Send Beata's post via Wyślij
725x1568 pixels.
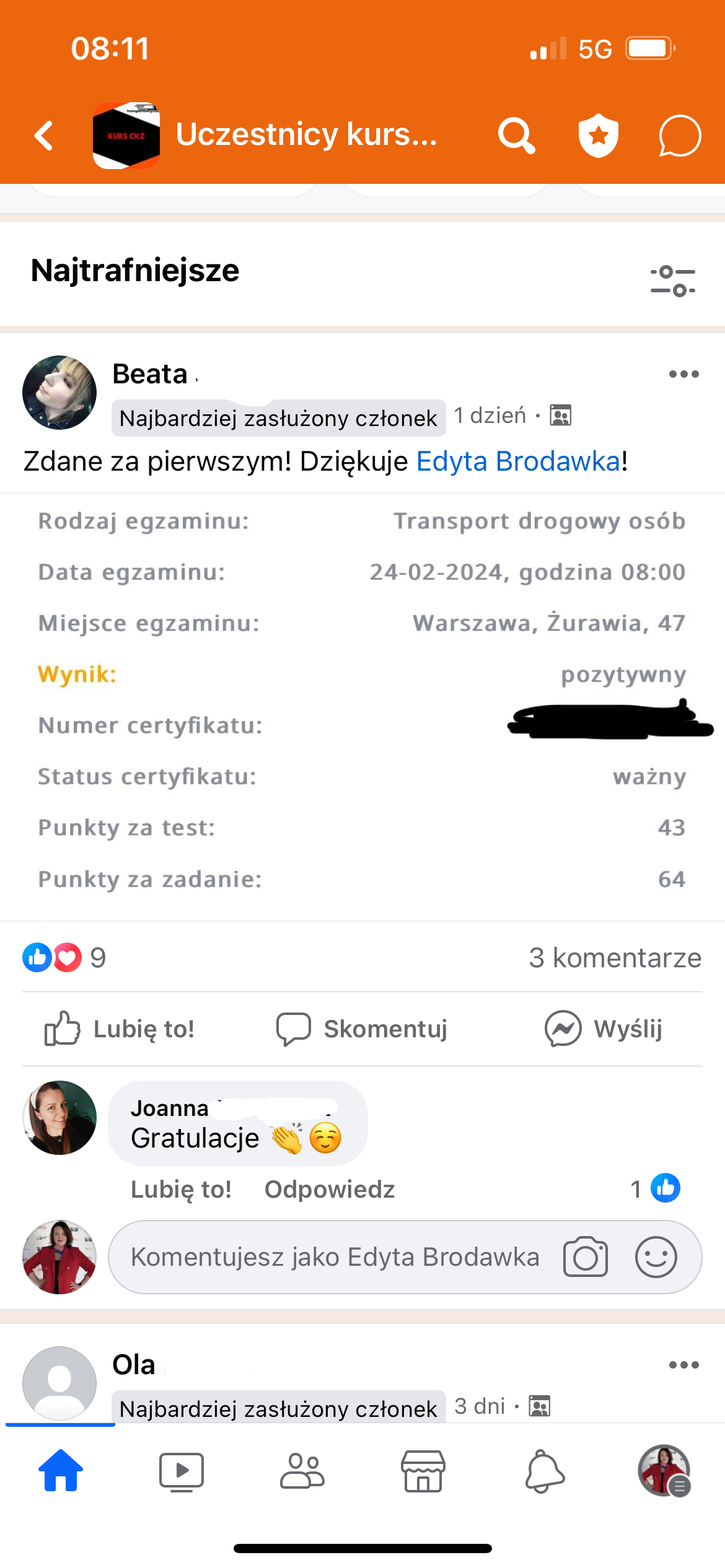pyautogui.click(x=604, y=1029)
